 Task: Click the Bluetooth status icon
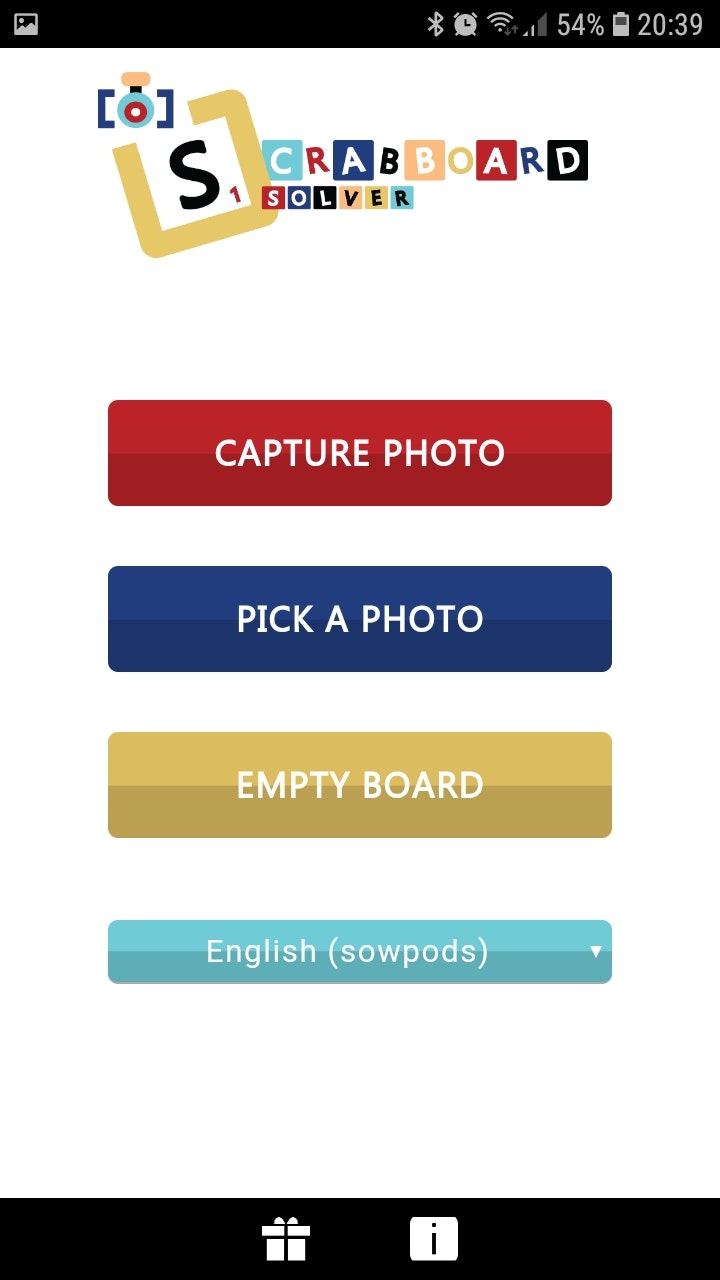436,23
